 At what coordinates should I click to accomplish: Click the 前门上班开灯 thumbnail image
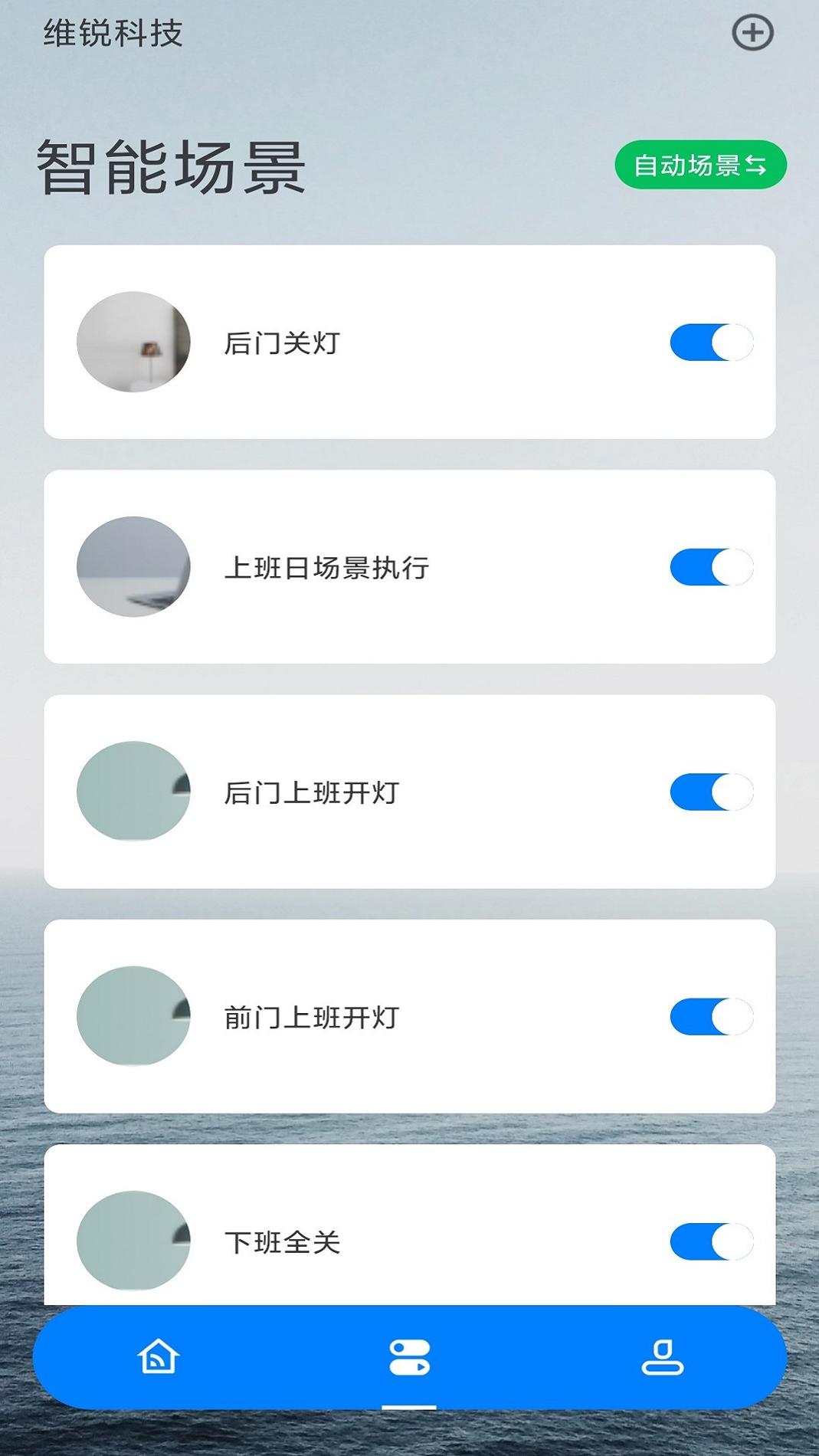[133, 1016]
